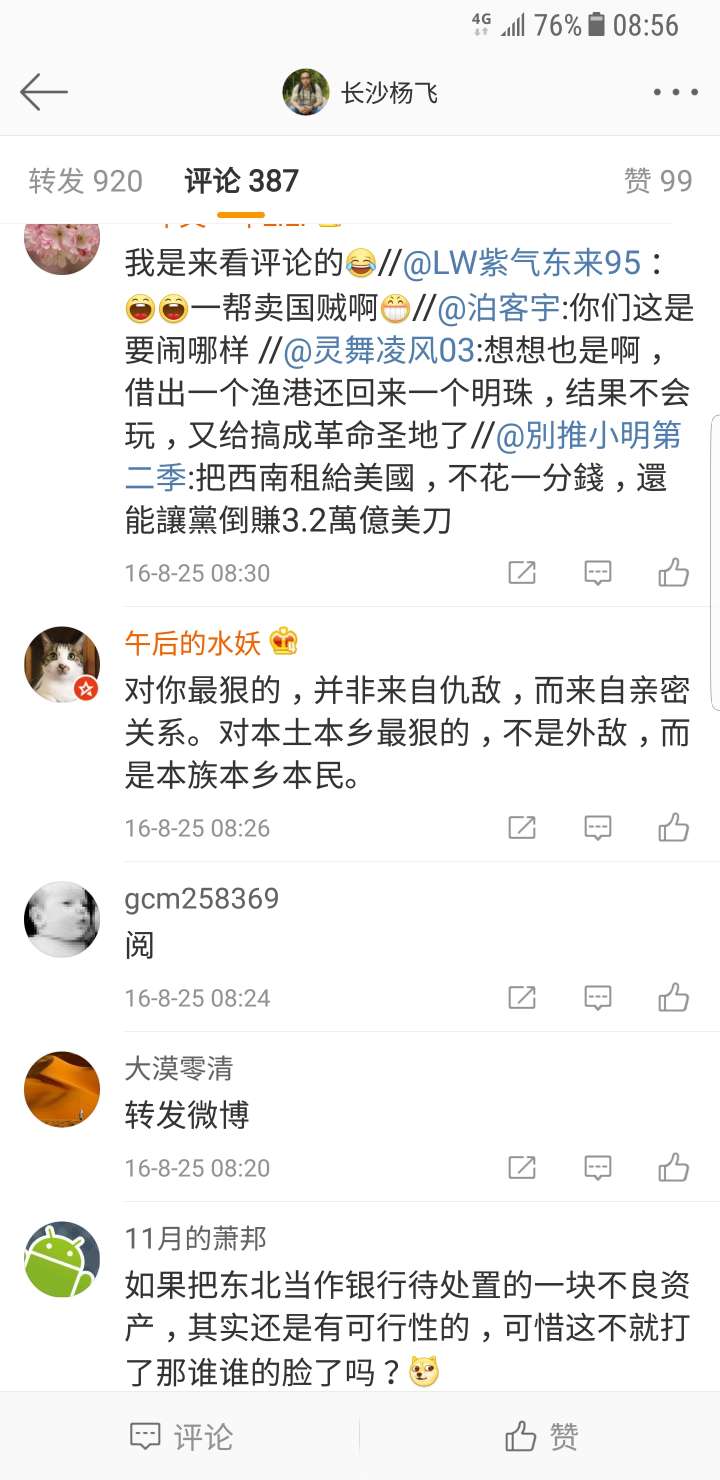The width and height of the screenshot is (720, 1480).
Task: Open the three-dot overflow menu
Action: click(x=675, y=93)
